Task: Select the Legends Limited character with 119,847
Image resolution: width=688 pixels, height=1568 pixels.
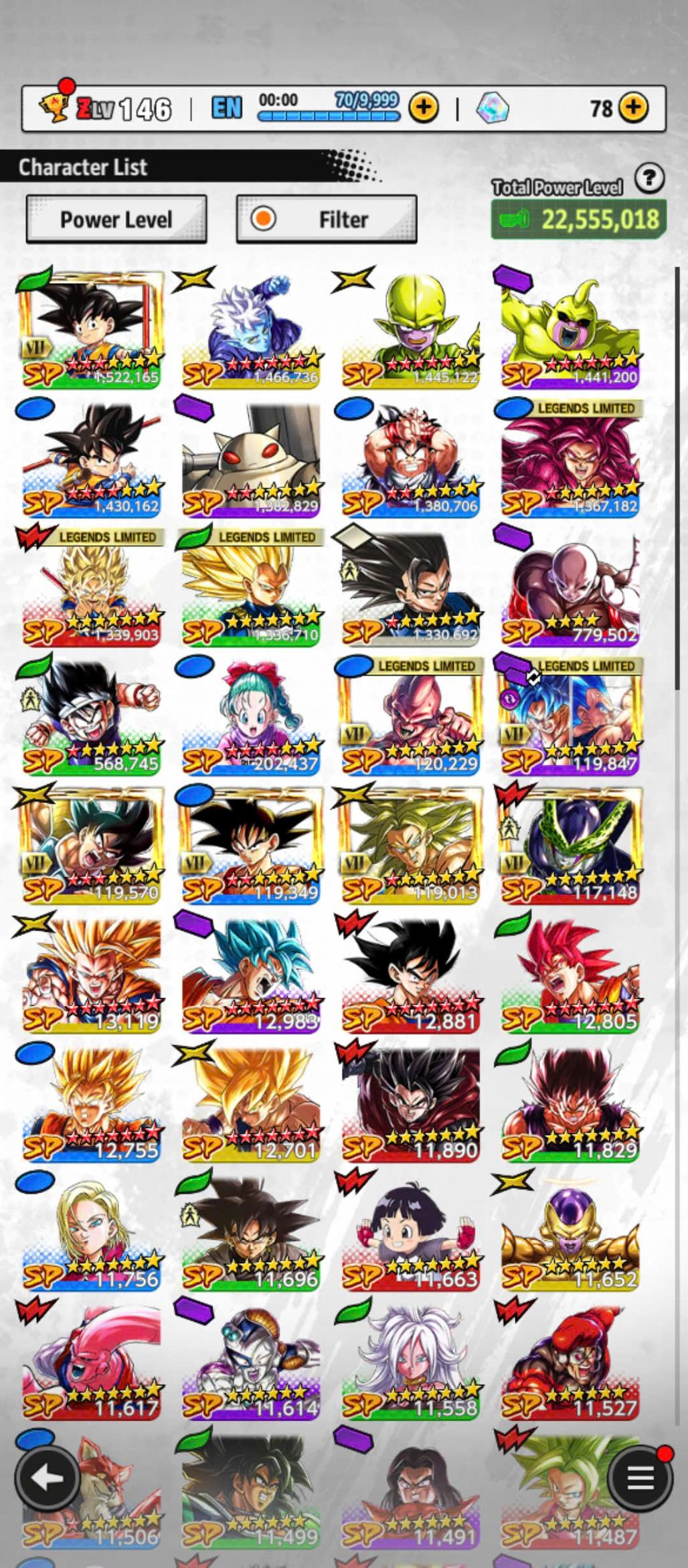Action: coord(570,716)
